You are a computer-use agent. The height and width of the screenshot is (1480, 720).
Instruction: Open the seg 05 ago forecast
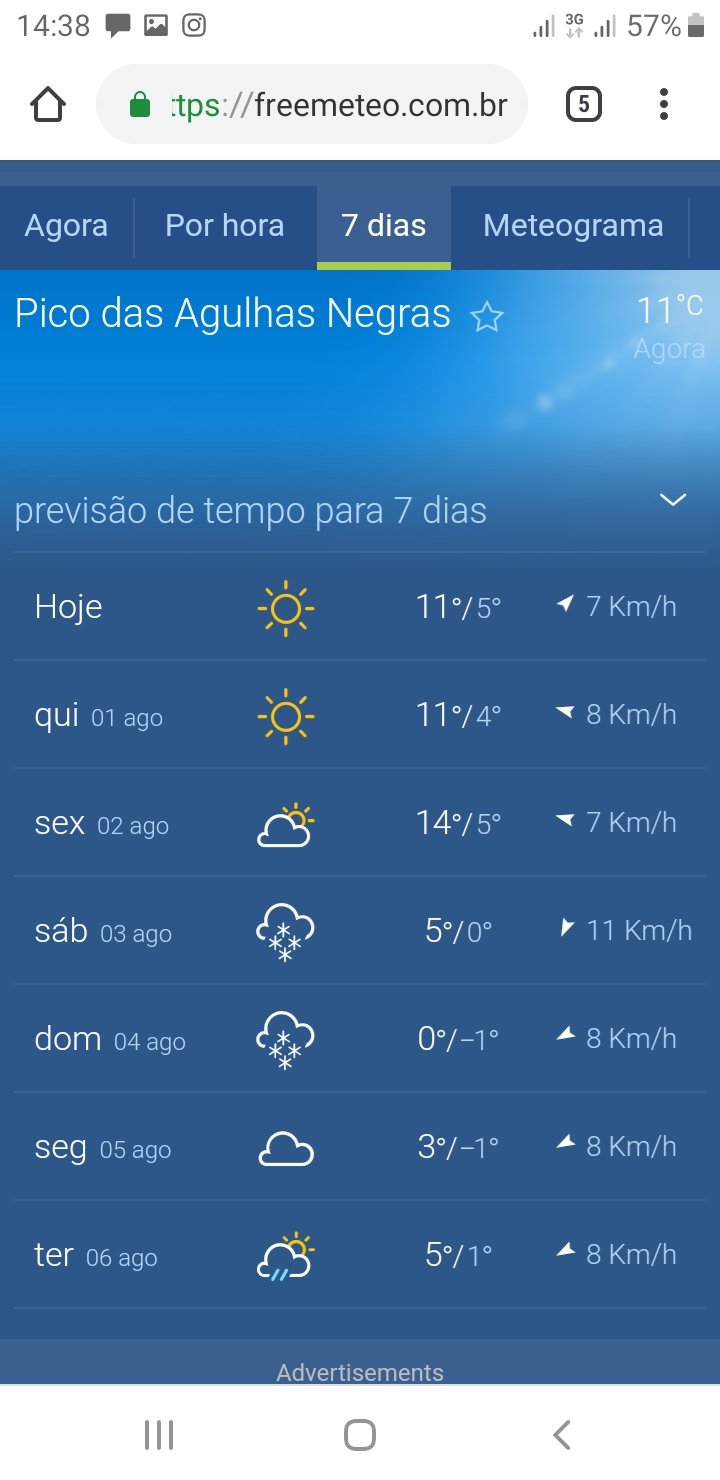pos(360,1146)
